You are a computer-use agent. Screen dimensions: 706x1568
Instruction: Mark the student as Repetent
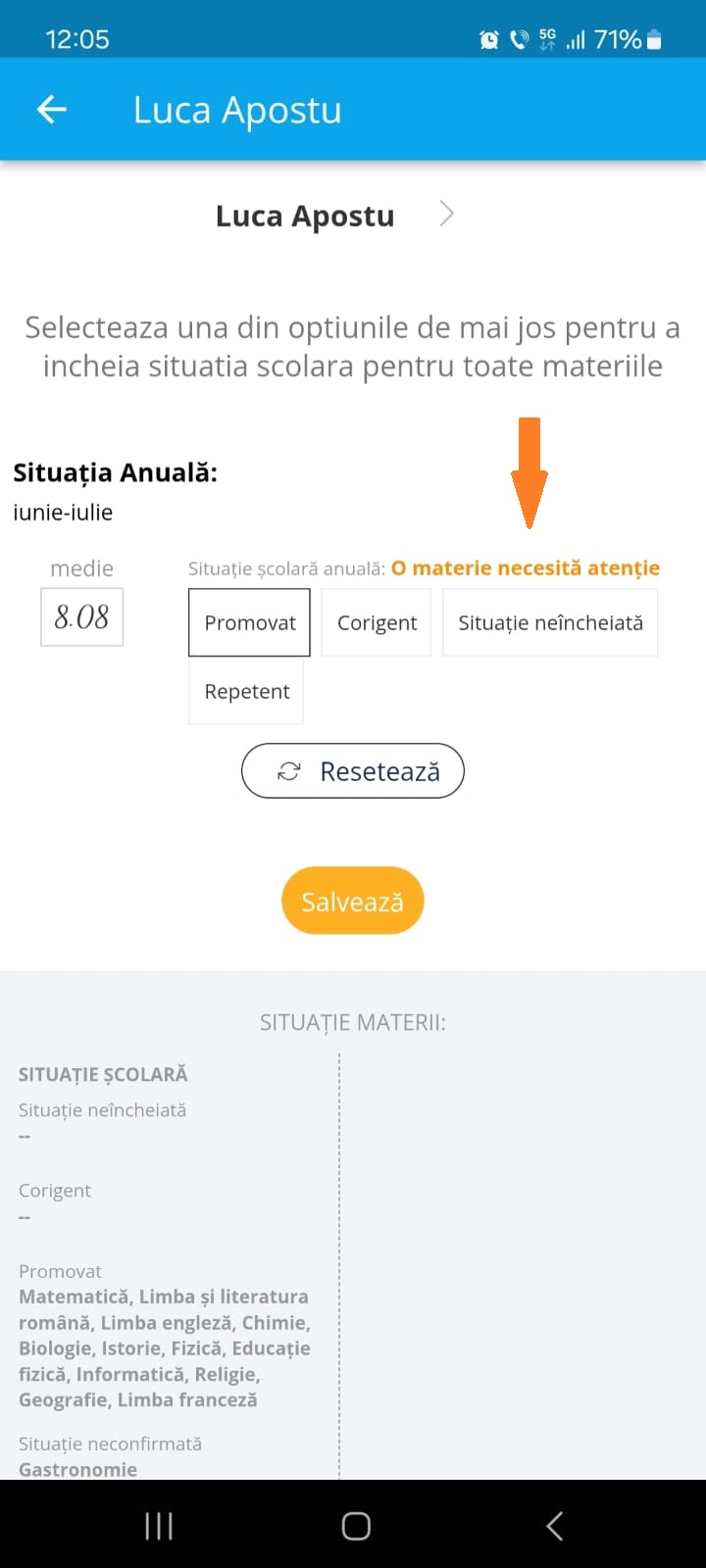point(246,691)
